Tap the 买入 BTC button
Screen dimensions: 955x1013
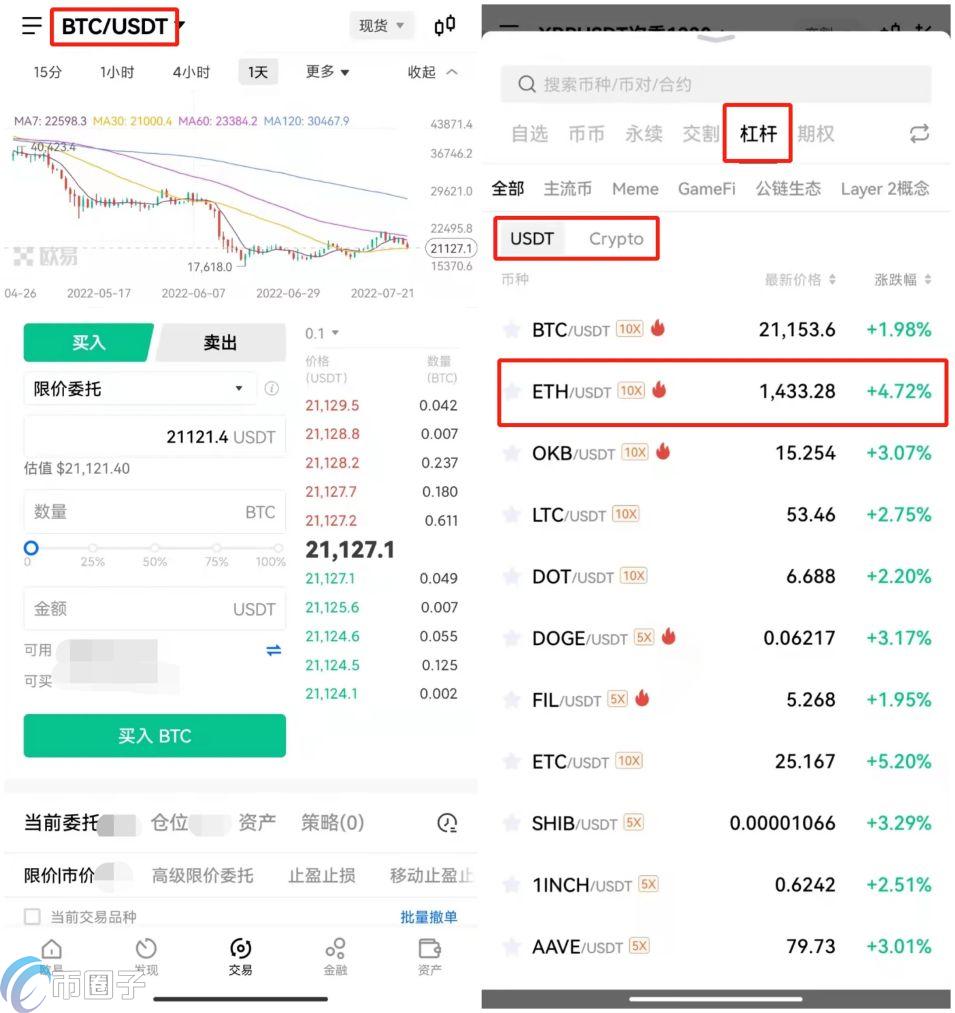(154, 736)
